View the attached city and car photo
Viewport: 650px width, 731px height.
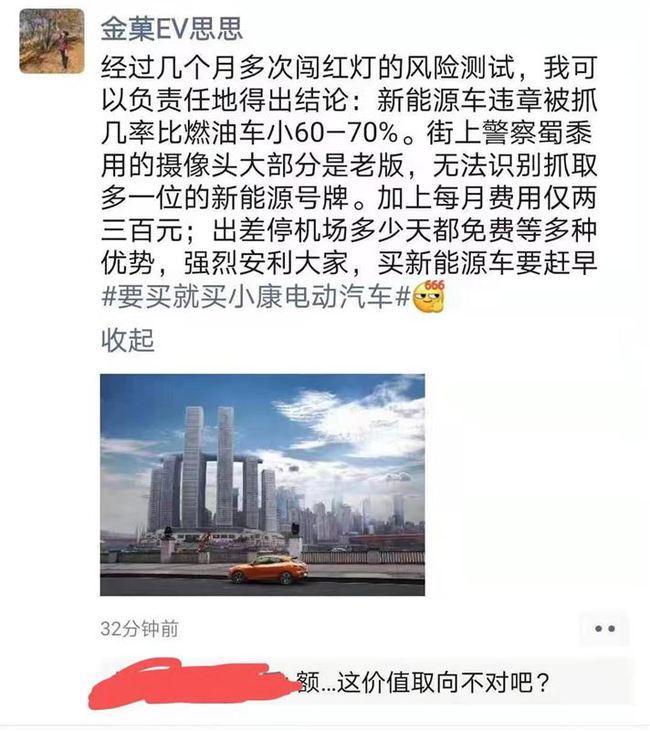[x=262, y=484]
